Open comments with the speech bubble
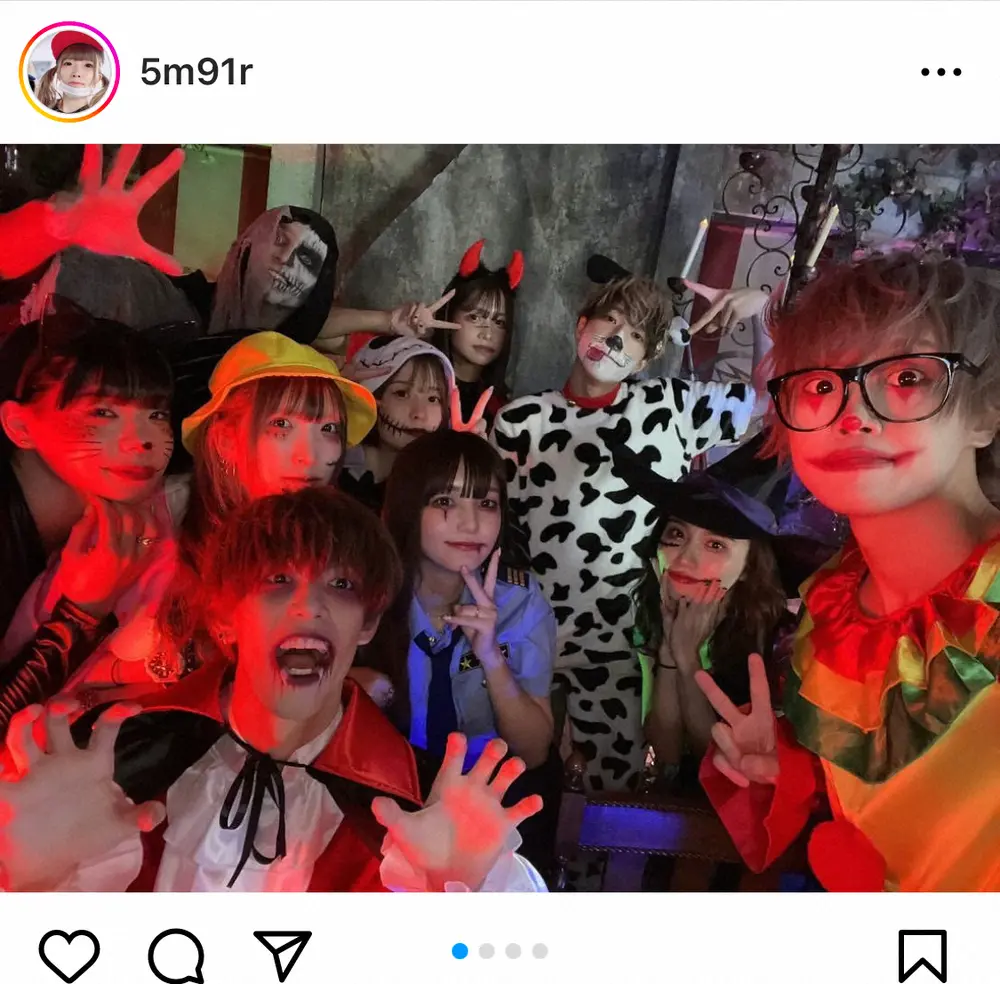This screenshot has width=1000, height=984. pyautogui.click(x=176, y=954)
